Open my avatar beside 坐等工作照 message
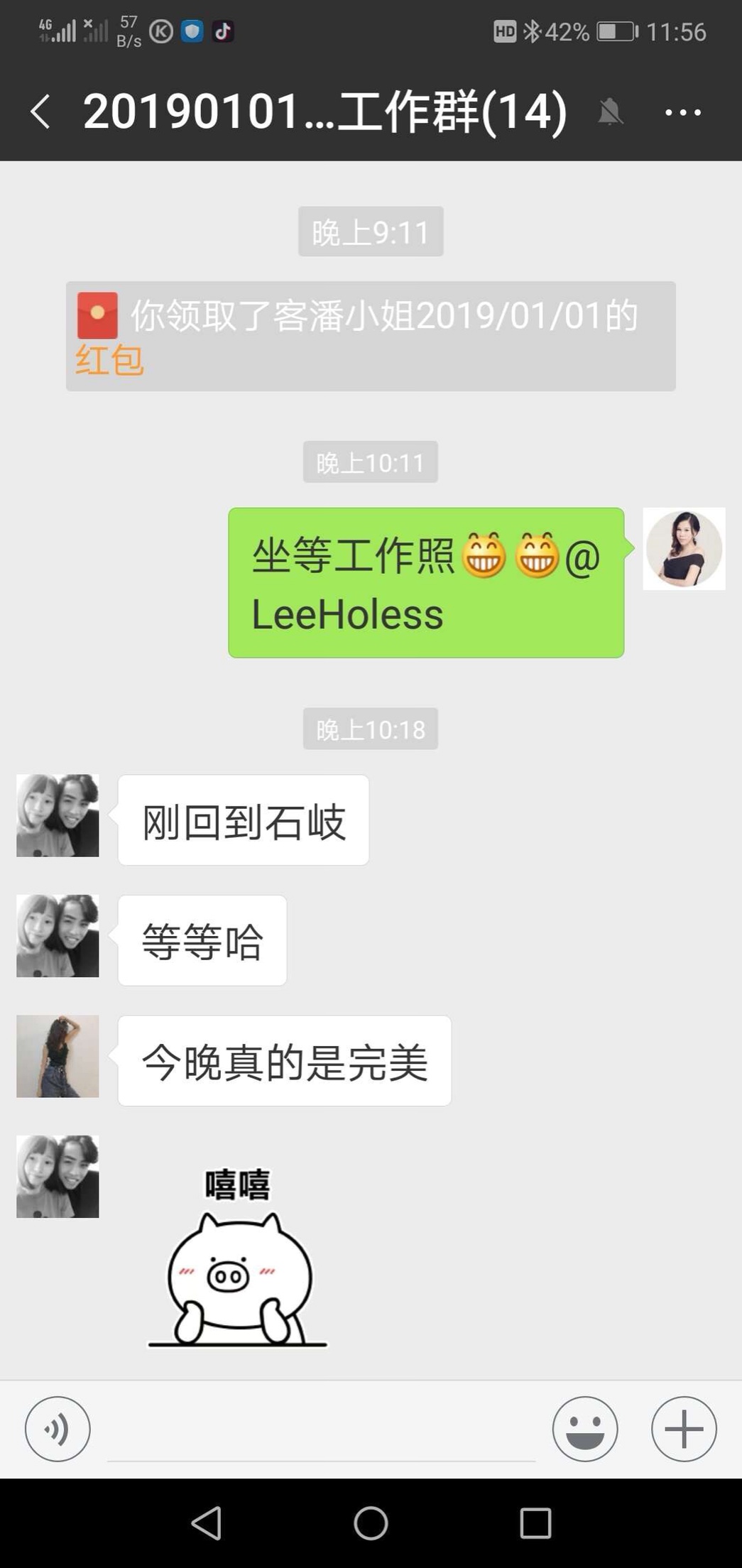 tap(684, 548)
